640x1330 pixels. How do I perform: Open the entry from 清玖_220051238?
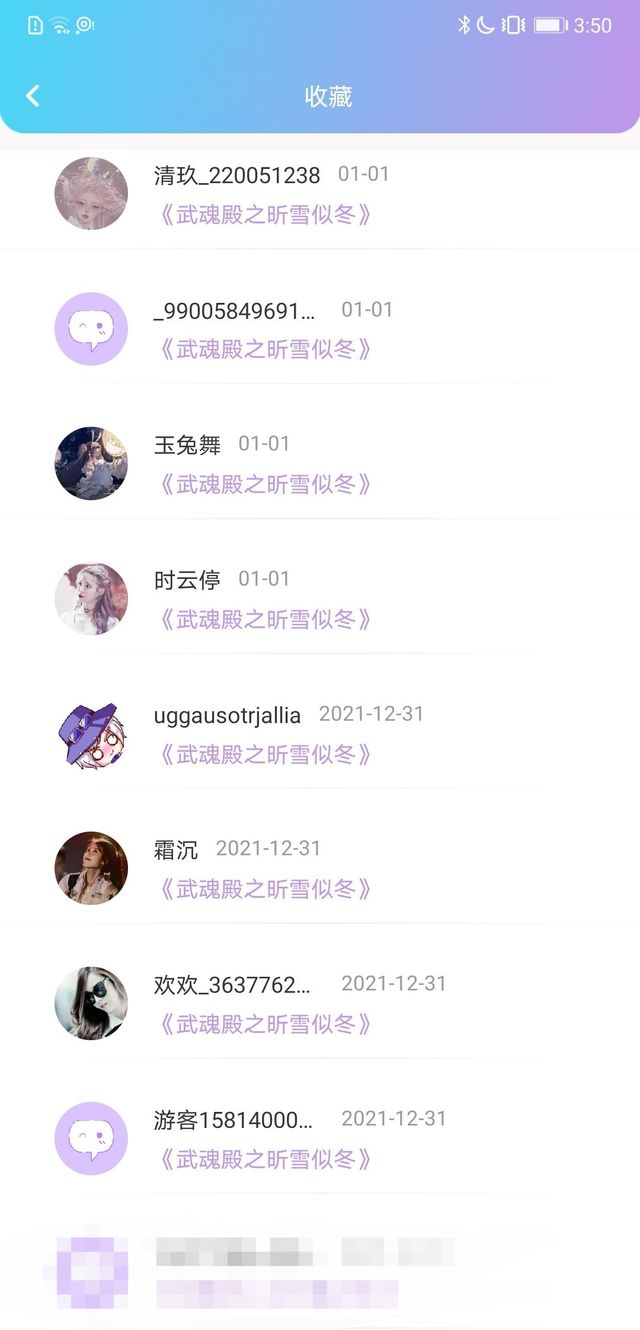pyautogui.click(x=320, y=194)
